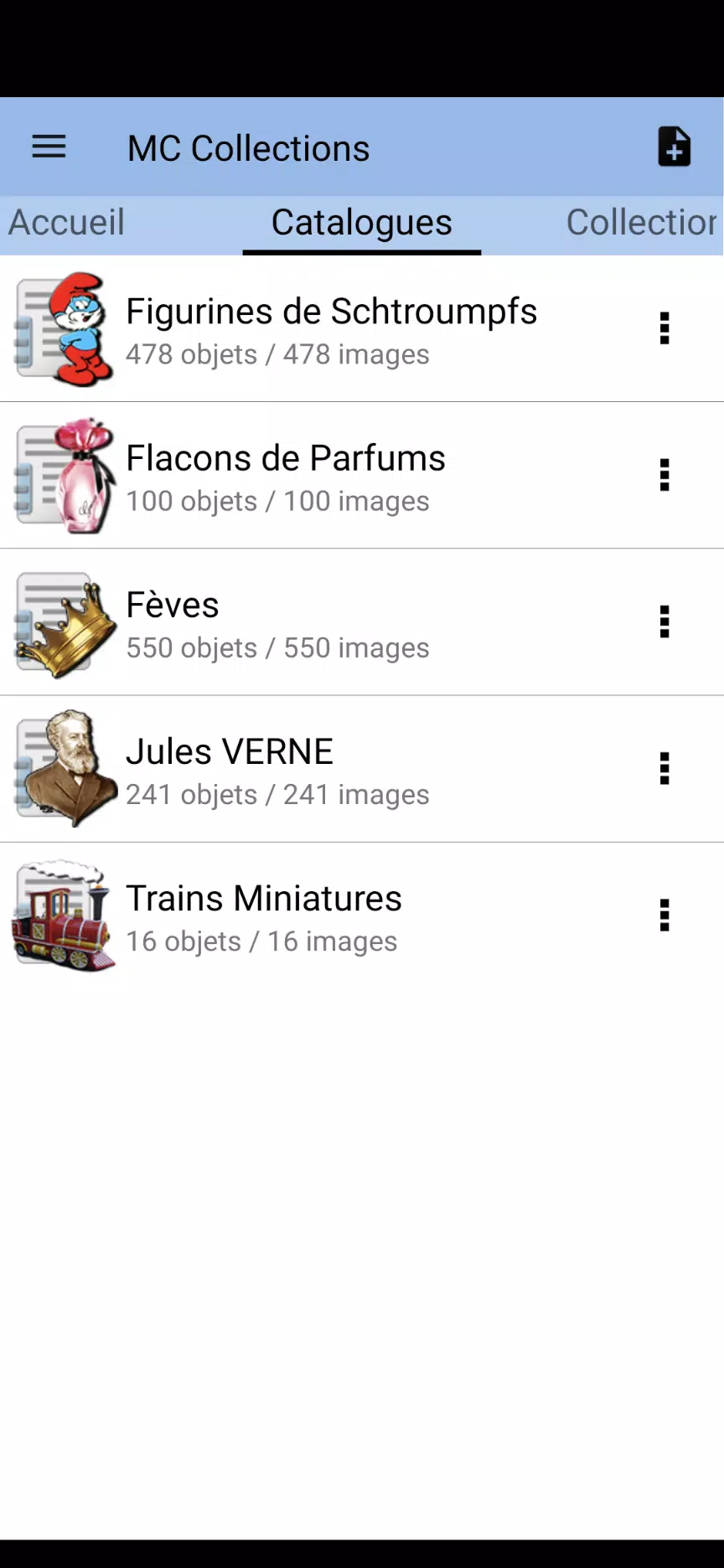The width and height of the screenshot is (724, 1568).
Task: Open the hamburger drawer menu
Action: [49, 147]
